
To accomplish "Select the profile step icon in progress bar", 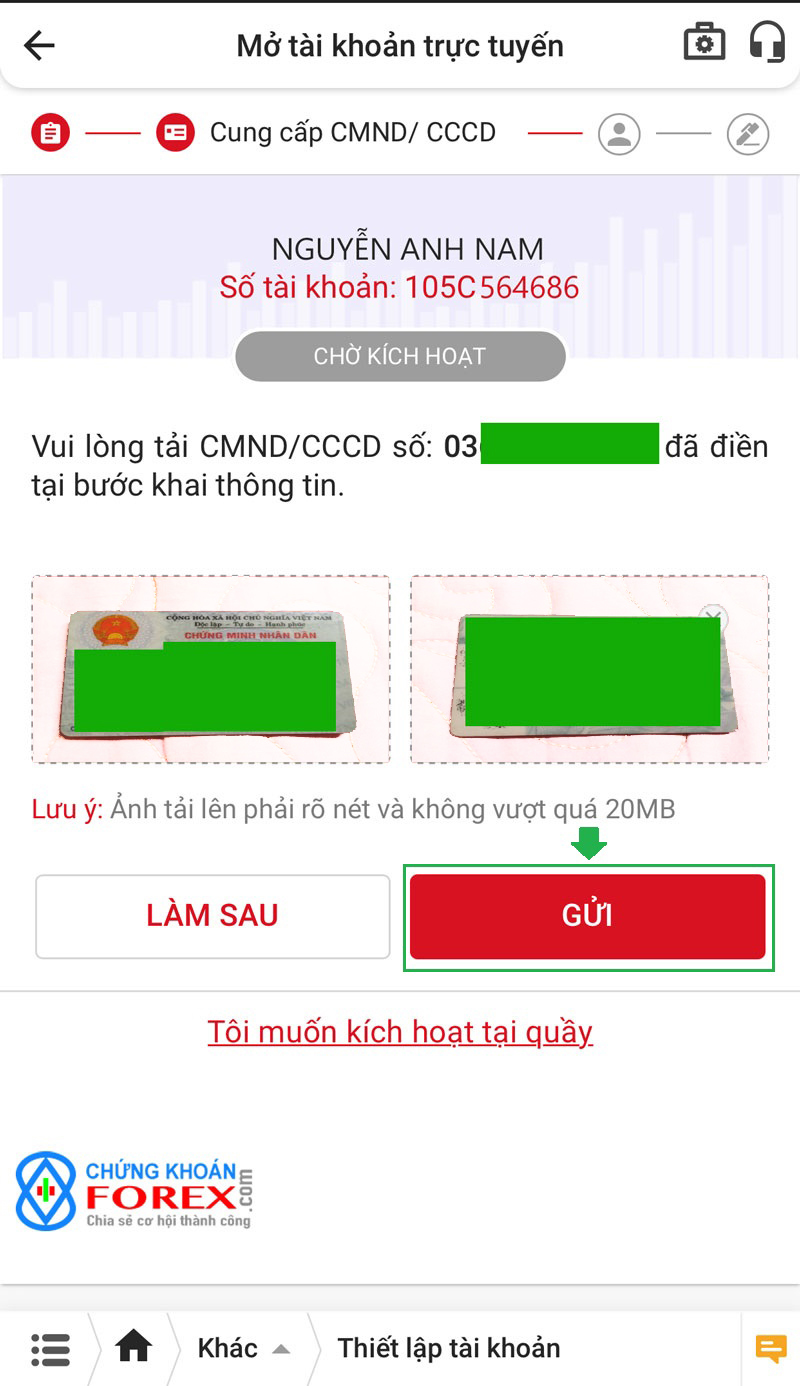I will click(619, 134).
